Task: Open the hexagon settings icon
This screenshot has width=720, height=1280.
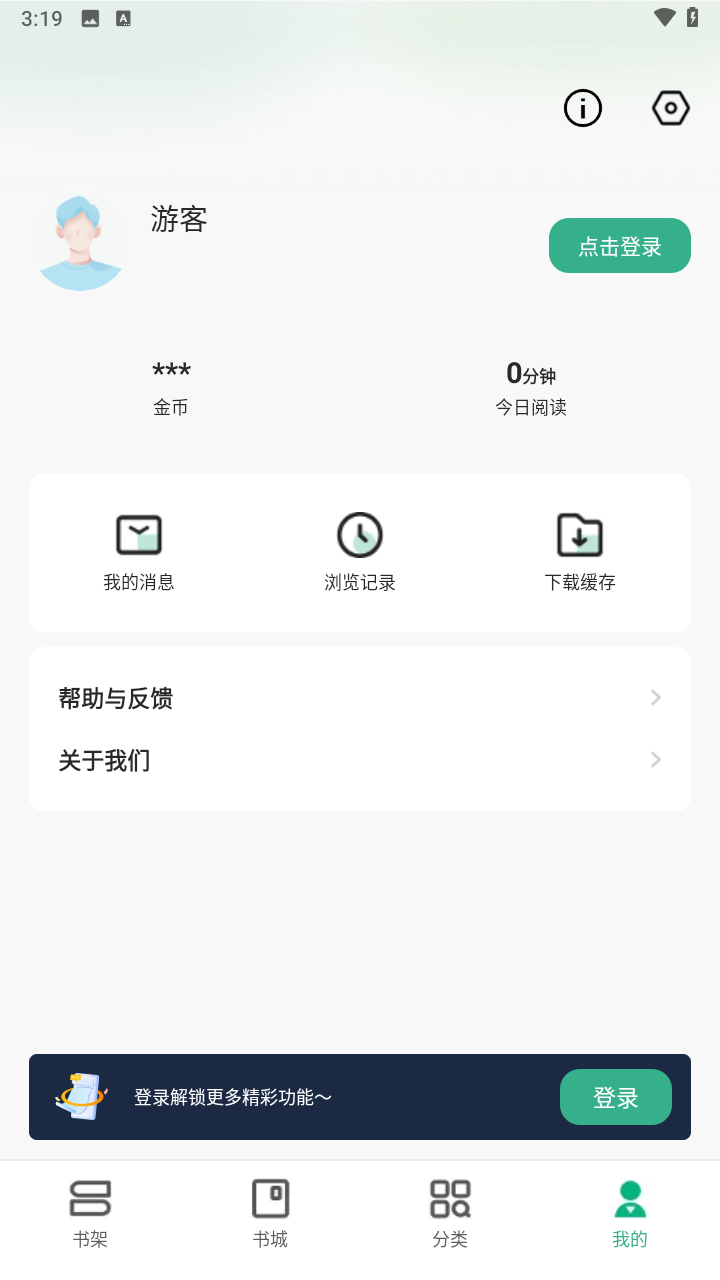Action: tap(670, 108)
